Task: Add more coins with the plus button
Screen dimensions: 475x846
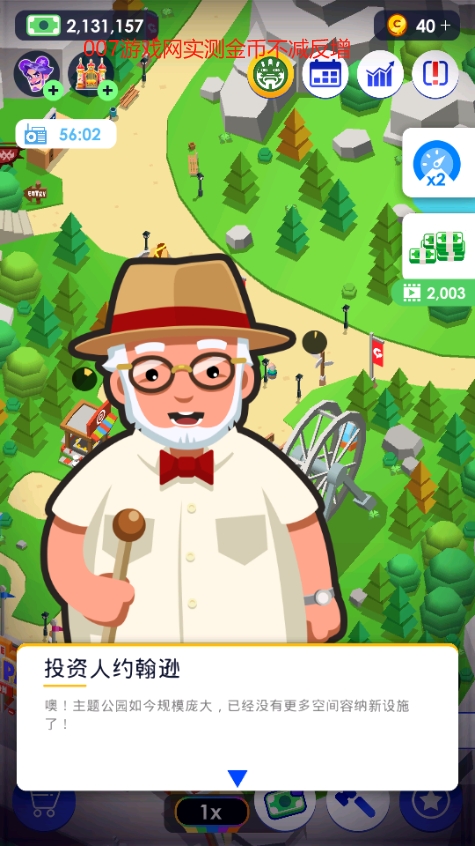Action: [x=445, y=25]
